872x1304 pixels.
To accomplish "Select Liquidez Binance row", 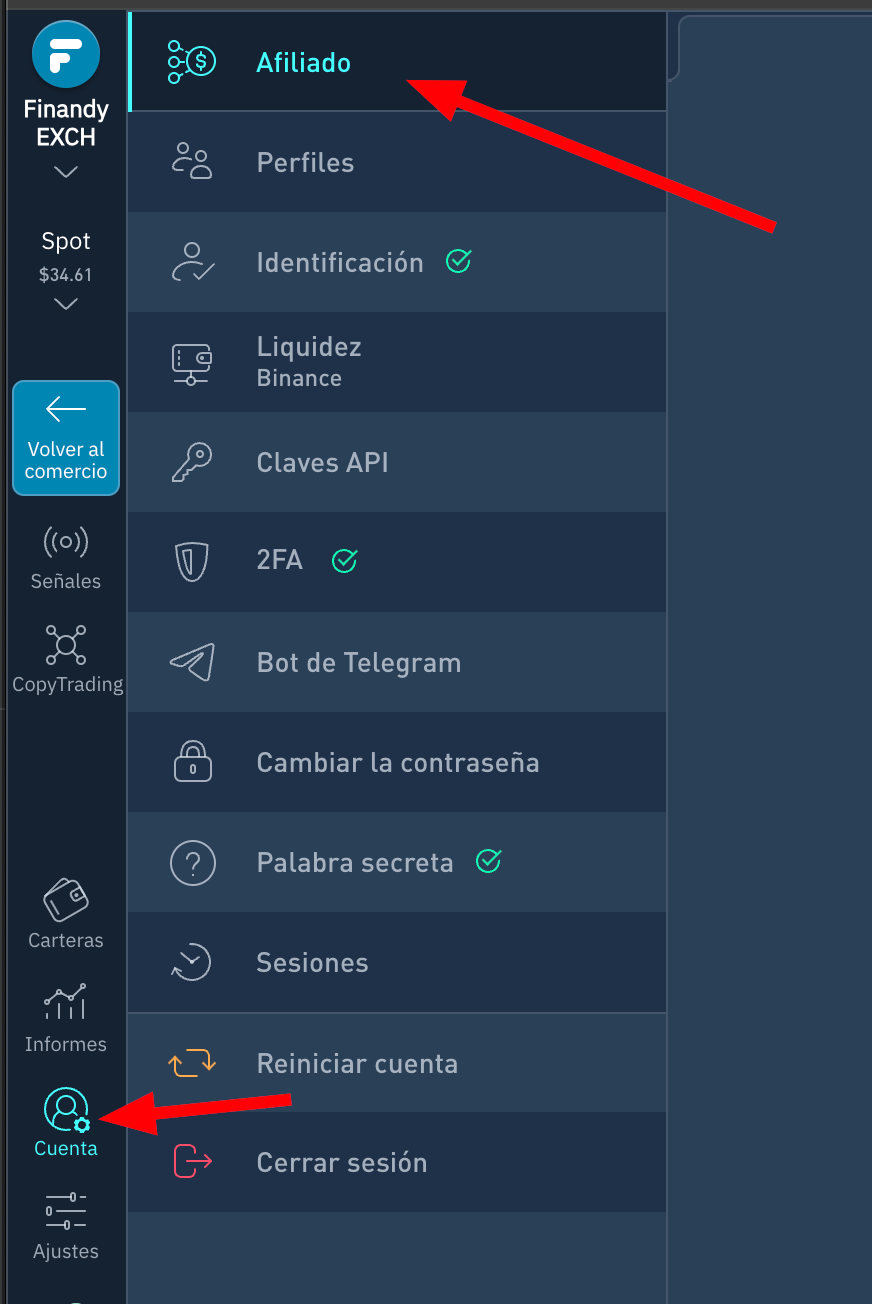I will coord(308,361).
